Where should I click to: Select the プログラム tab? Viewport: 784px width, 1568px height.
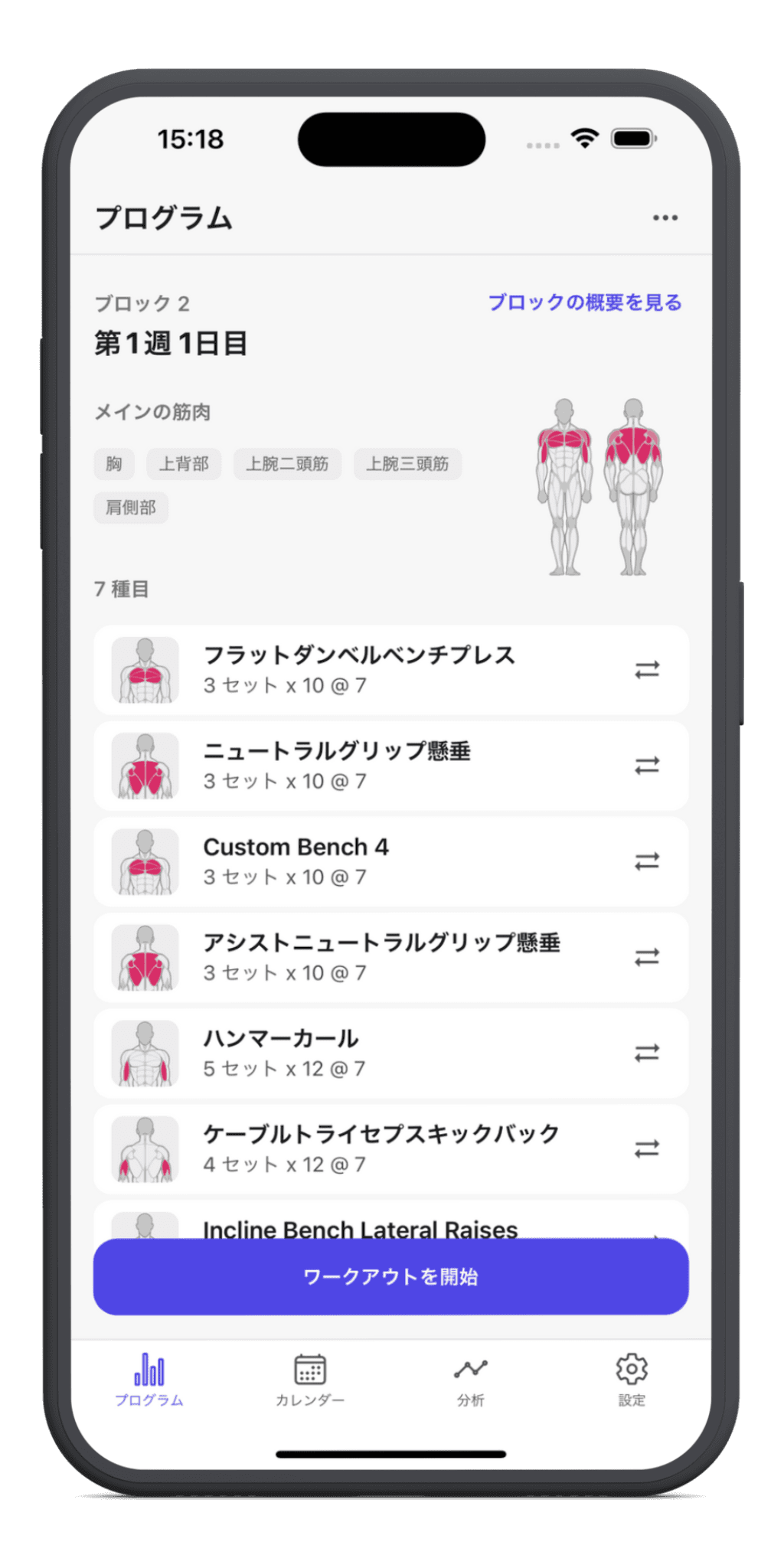coord(149,1380)
